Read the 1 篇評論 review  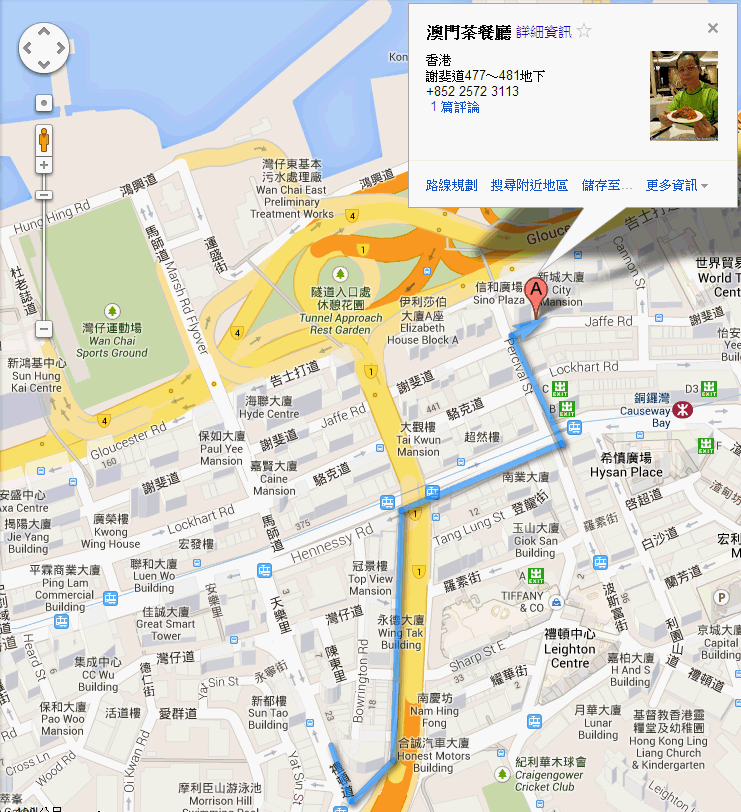tap(455, 107)
